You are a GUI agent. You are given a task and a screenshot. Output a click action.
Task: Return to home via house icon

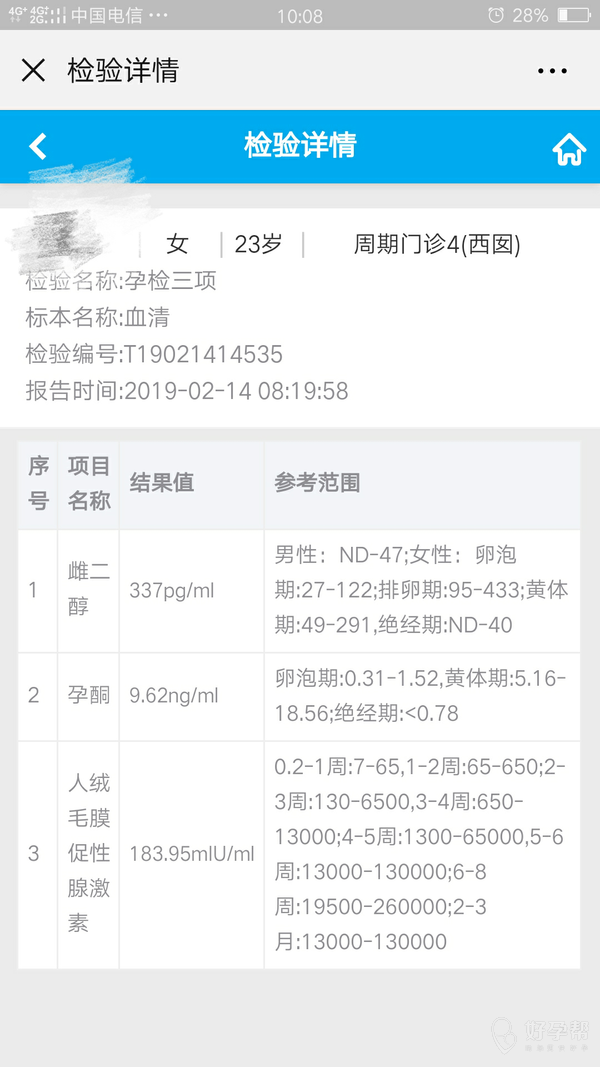tap(569, 149)
